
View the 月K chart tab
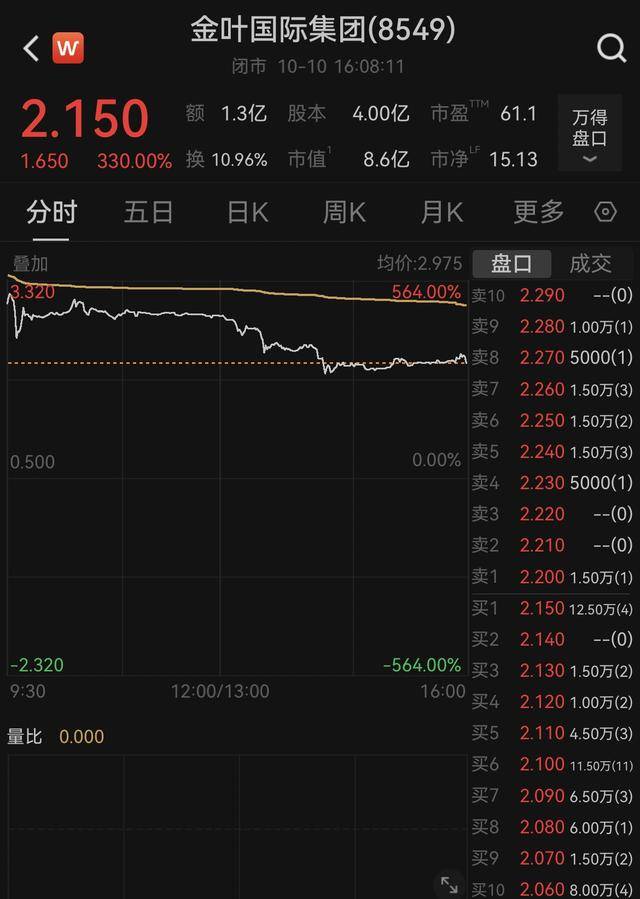click(441, 212)
